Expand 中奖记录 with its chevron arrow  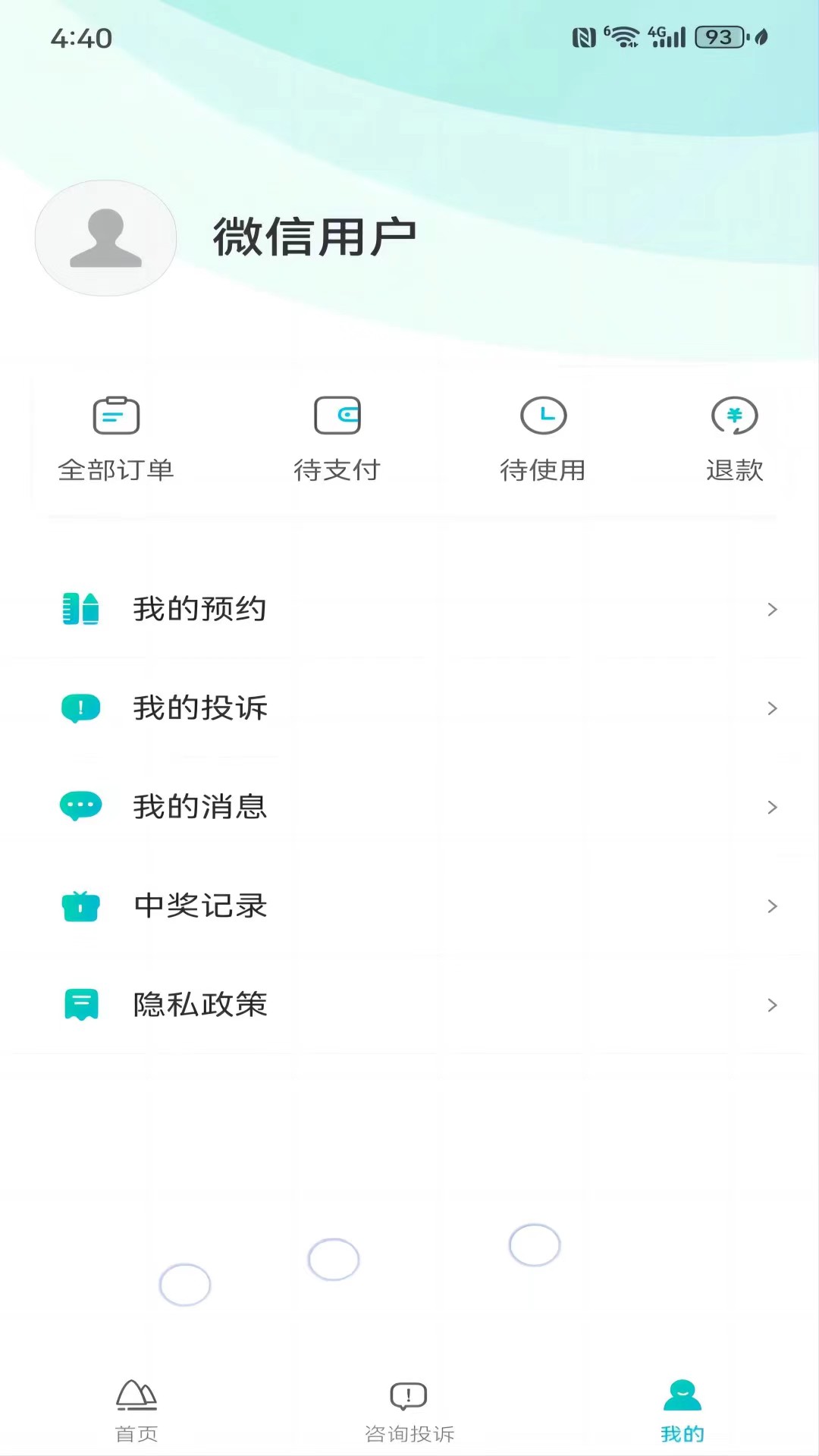pyautogui.click(x=773, y=906)
